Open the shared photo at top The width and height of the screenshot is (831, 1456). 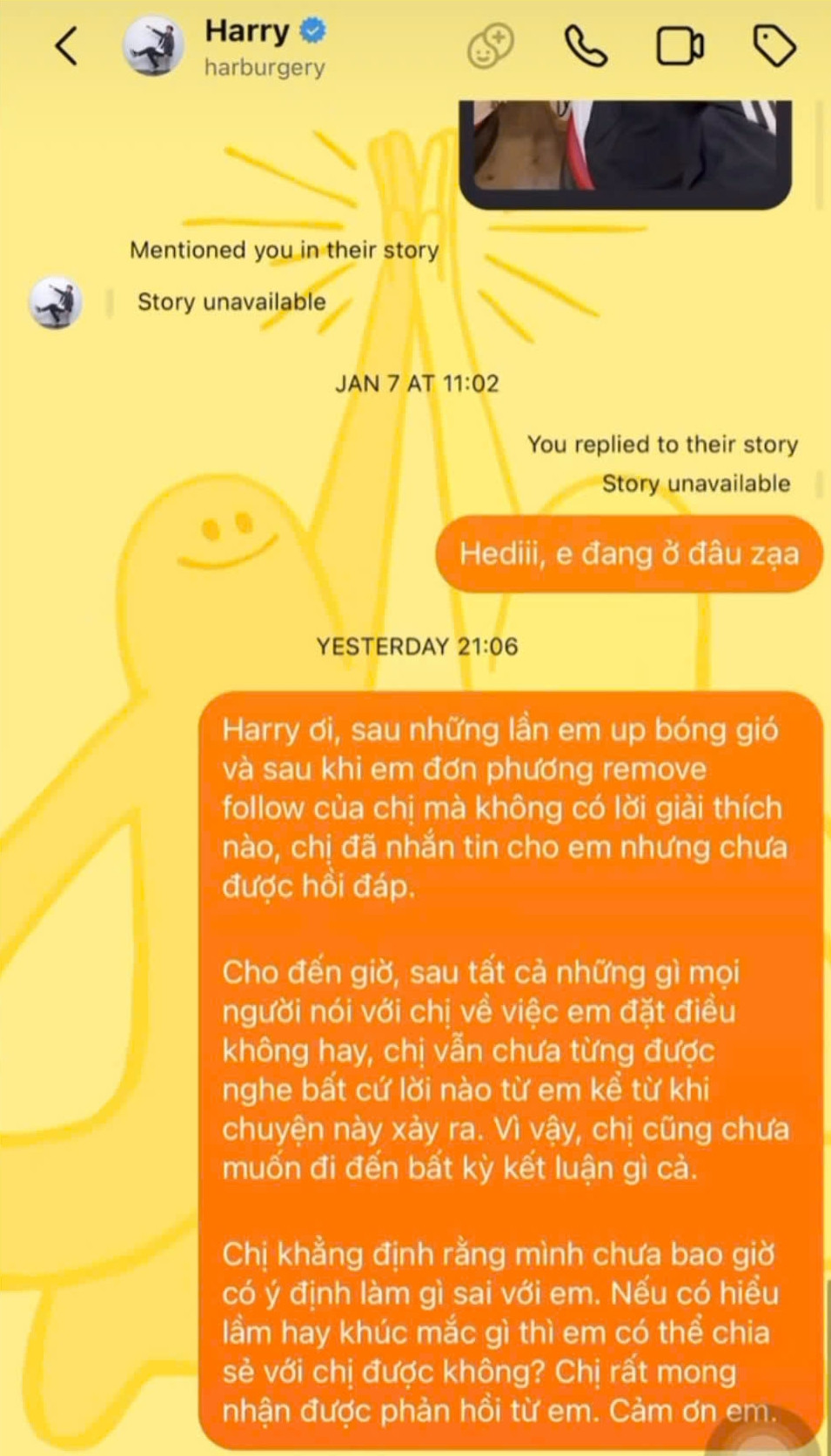[625, 148]
